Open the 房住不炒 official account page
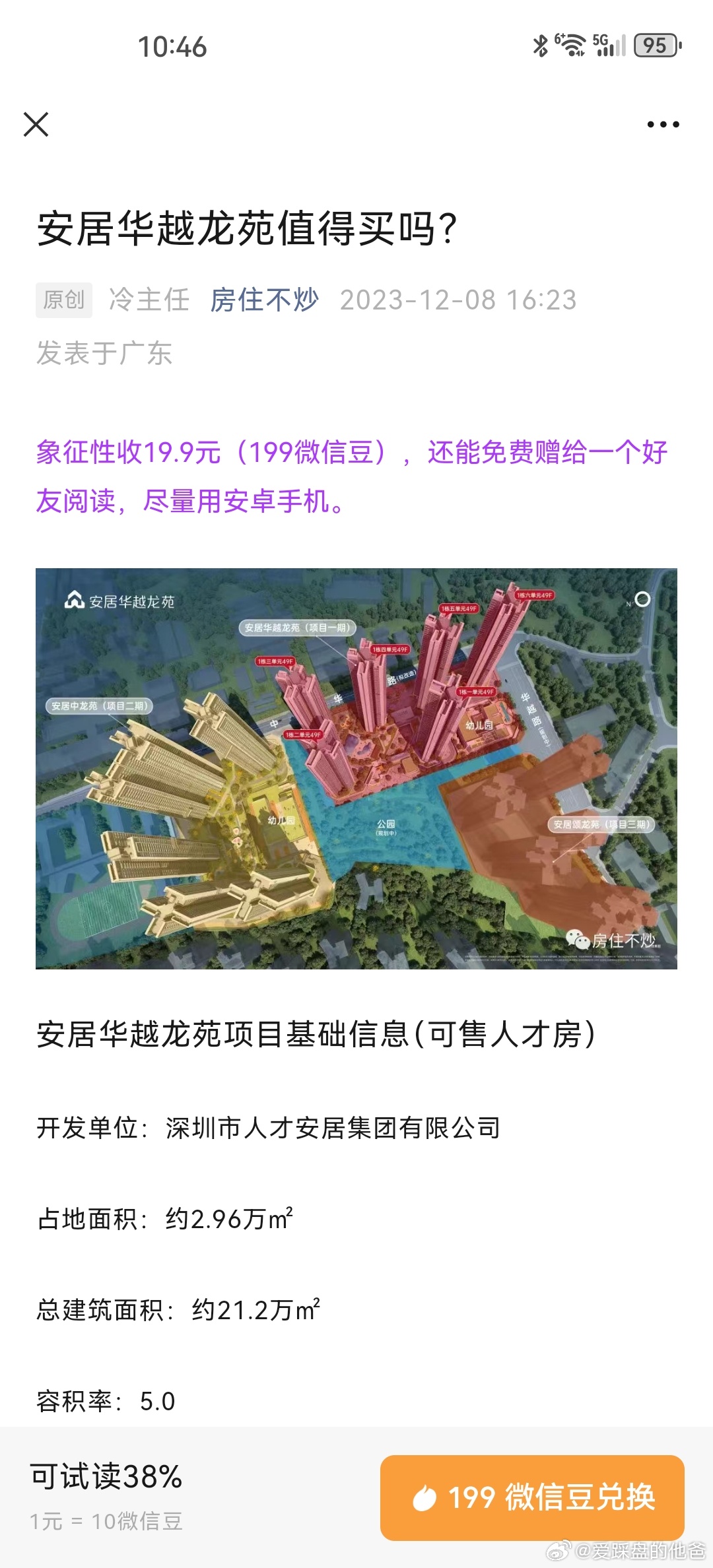 [263, 299]
